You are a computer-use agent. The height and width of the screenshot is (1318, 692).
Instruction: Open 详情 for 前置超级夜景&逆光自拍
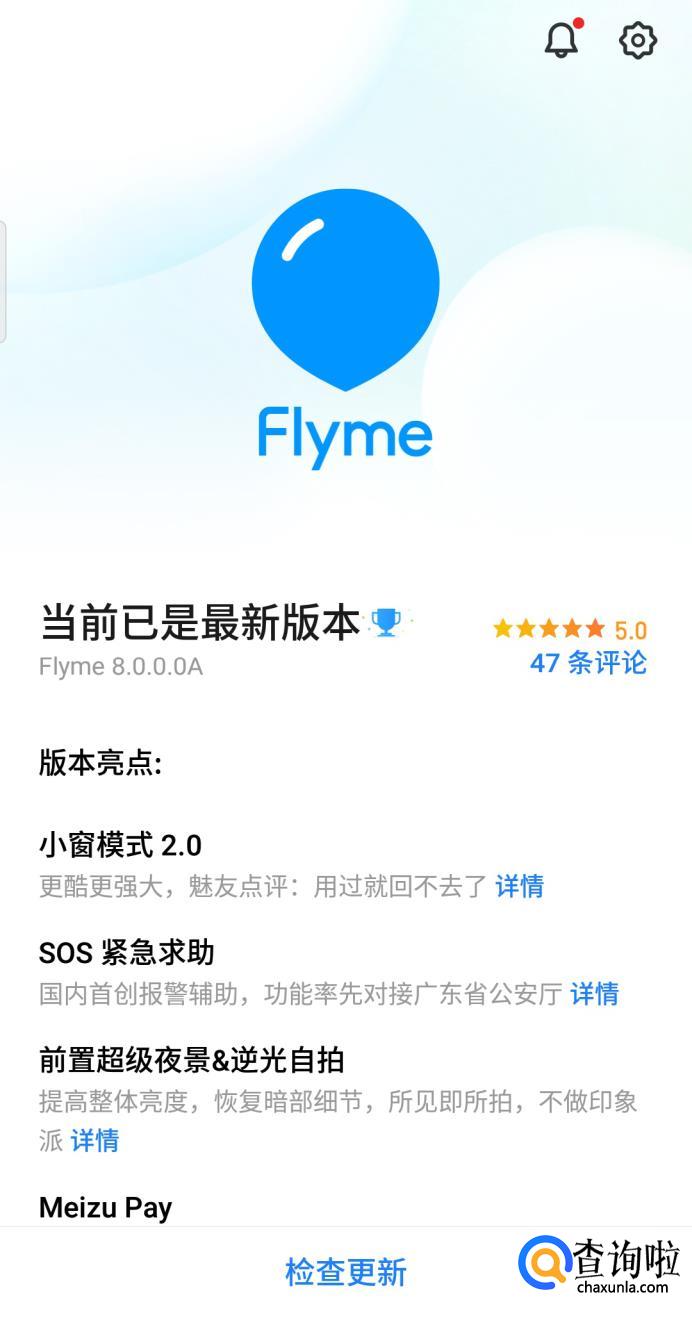(x=95, y=1140)
